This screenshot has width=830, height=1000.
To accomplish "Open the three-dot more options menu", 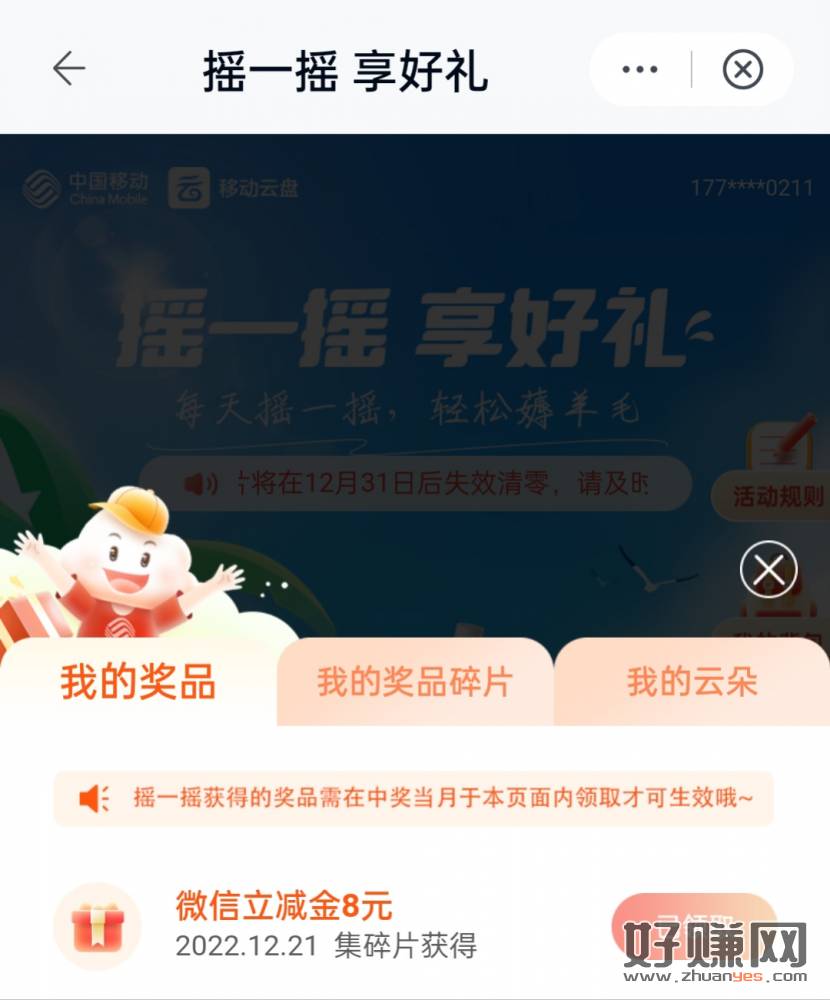I will [x=640, y=69].
